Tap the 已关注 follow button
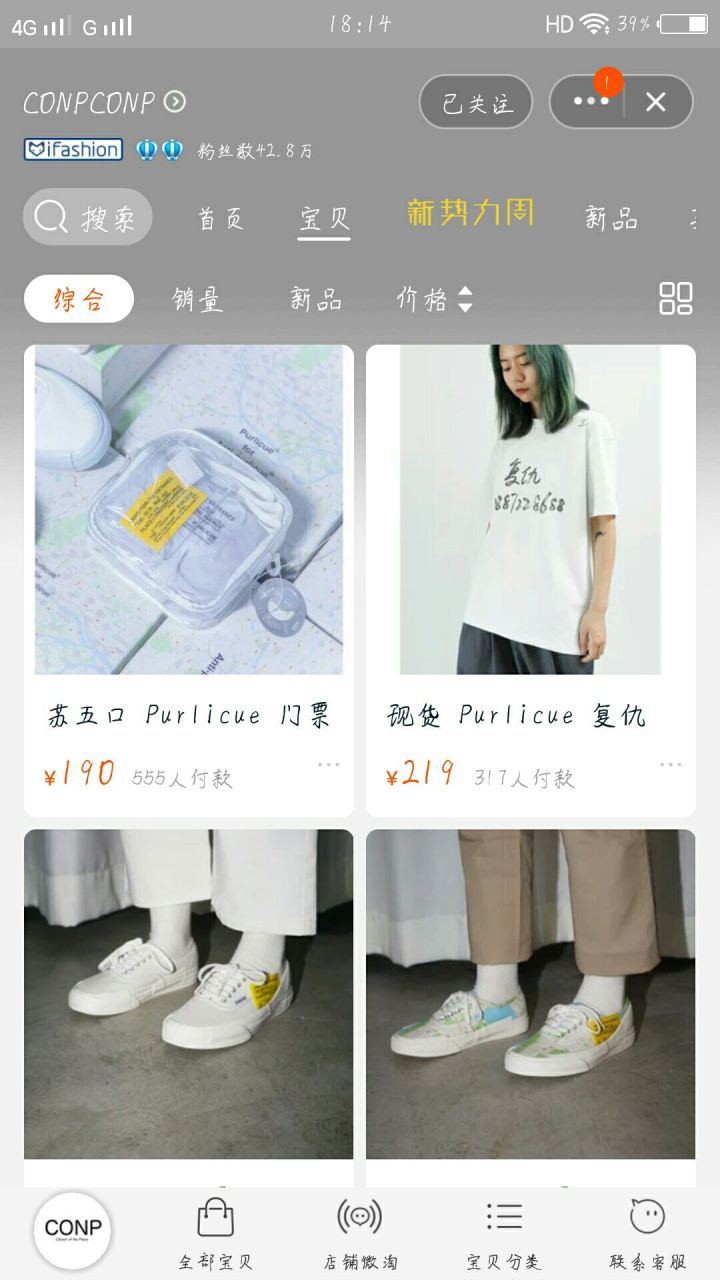 (476, 102)
